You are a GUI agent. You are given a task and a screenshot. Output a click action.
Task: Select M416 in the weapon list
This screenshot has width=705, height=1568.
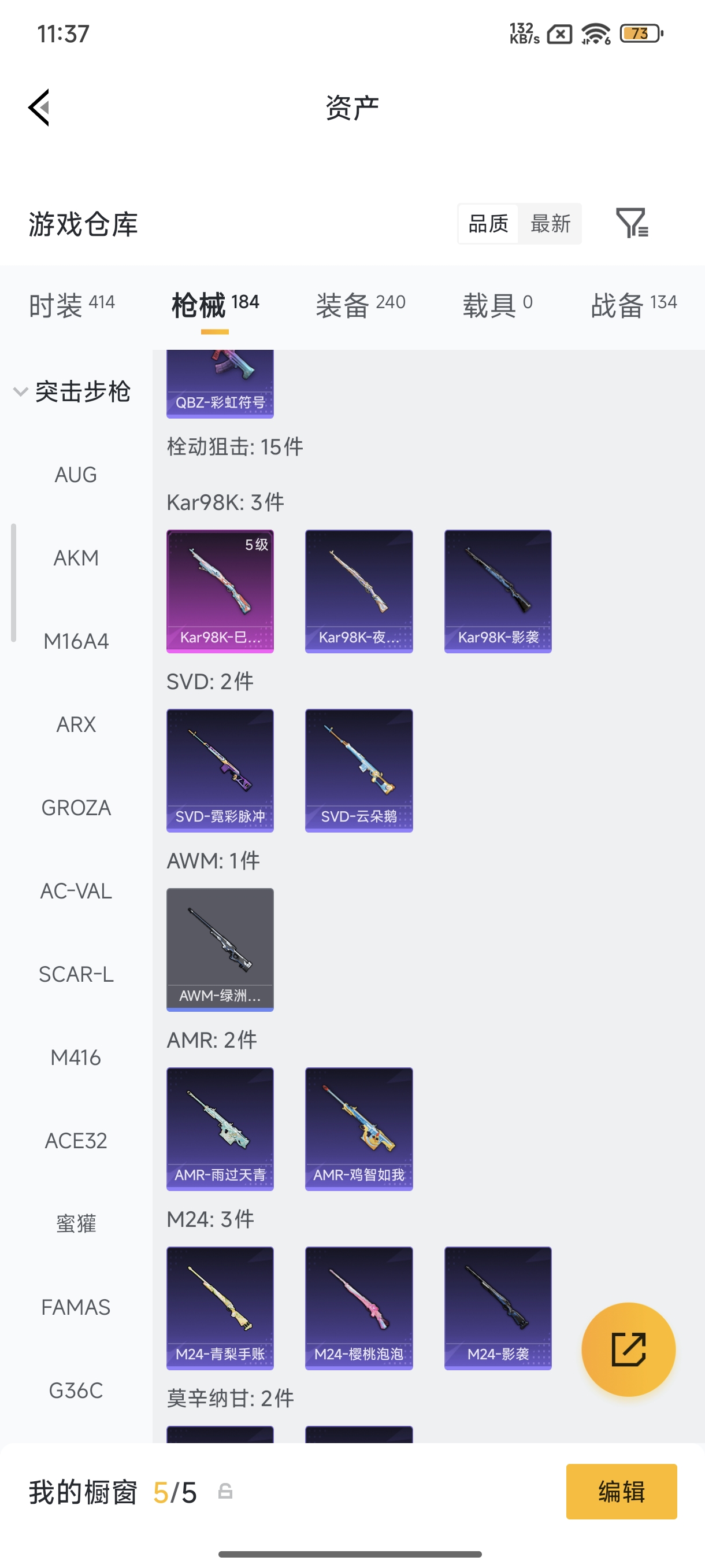pos(76,1057)
